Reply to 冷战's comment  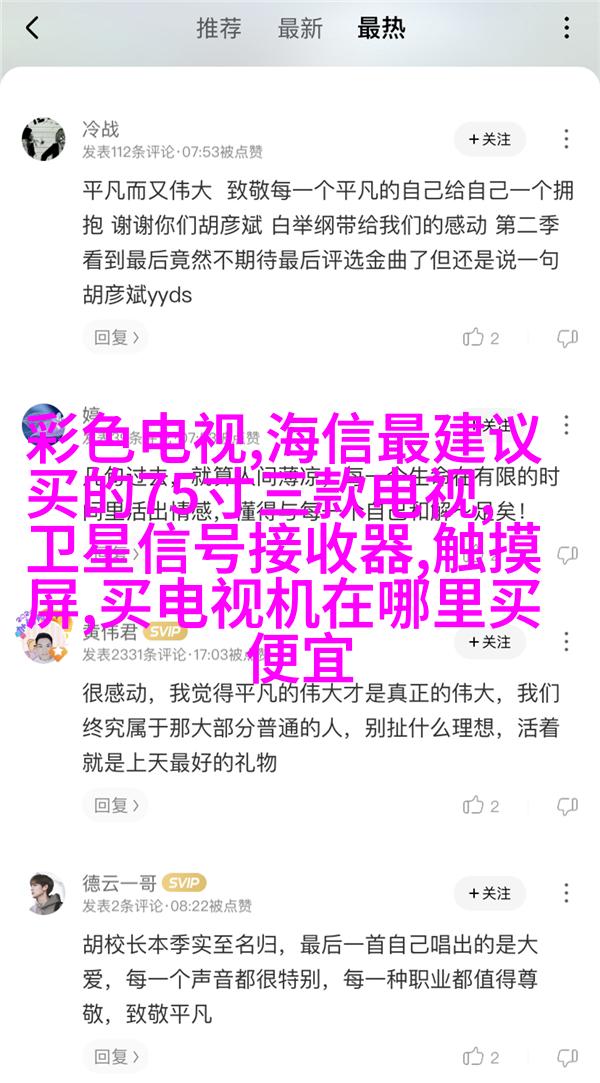(112, 338)
